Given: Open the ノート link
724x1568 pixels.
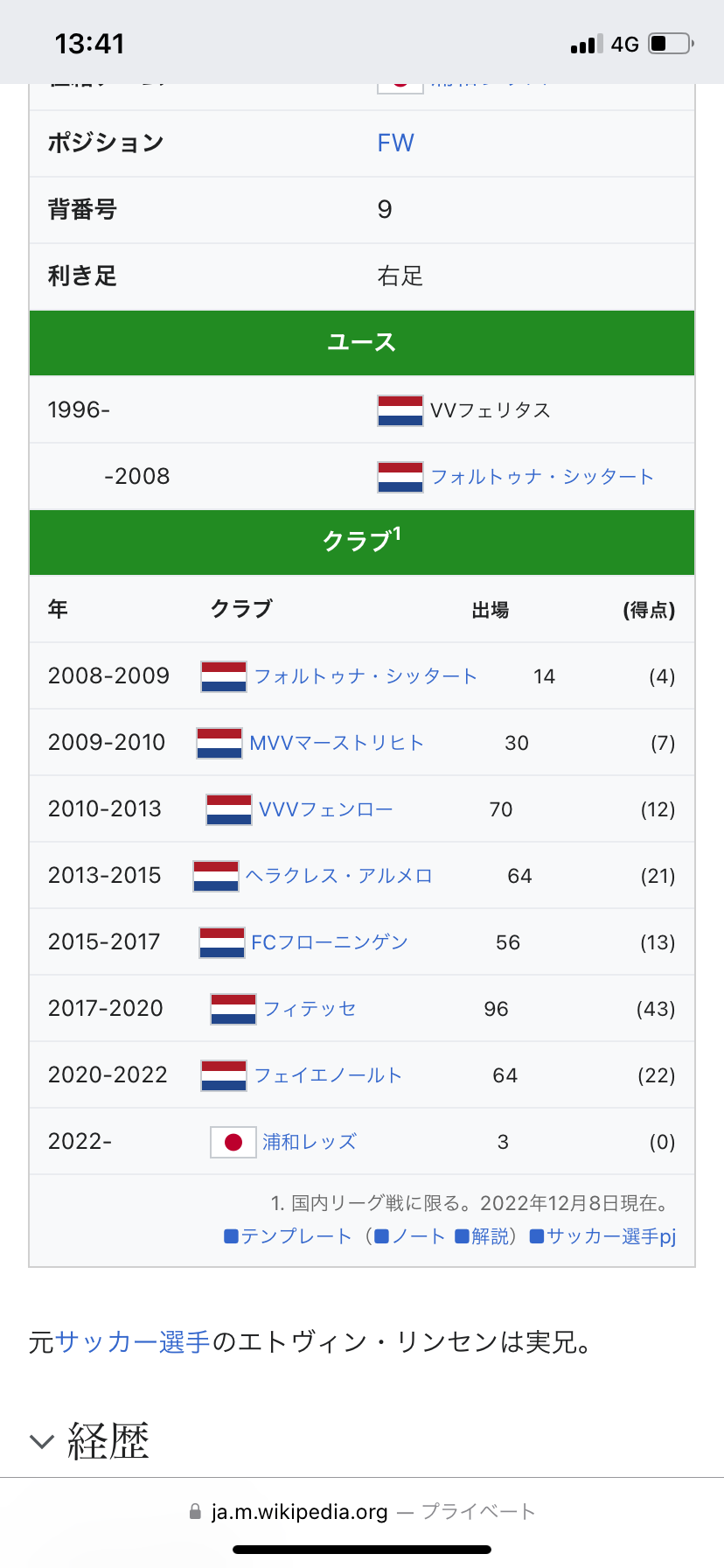Looking at the screenshot, I should (410, 1236).
